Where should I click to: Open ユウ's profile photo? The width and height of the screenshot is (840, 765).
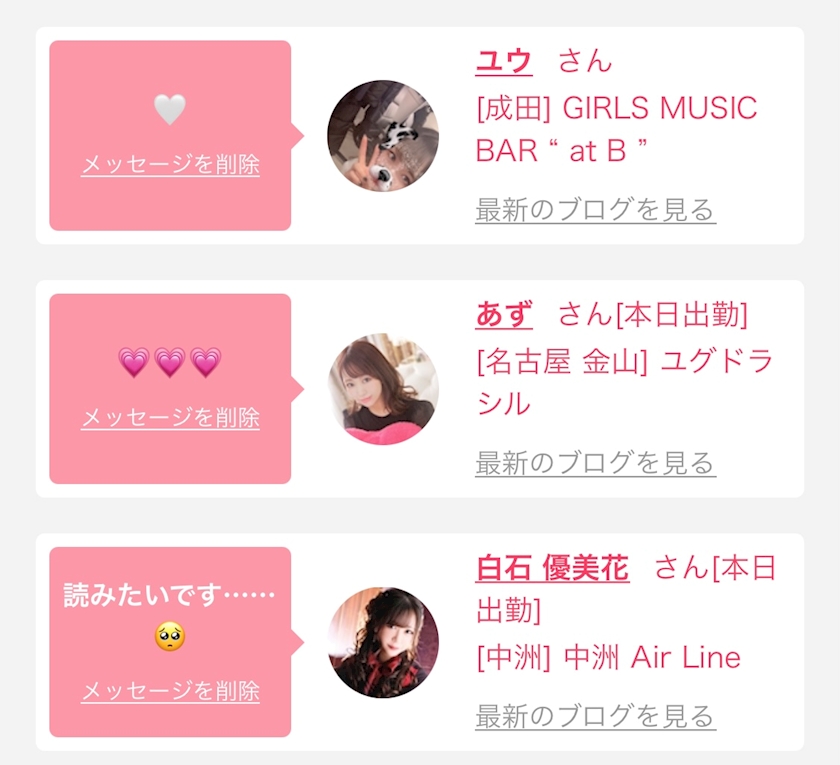383,136
